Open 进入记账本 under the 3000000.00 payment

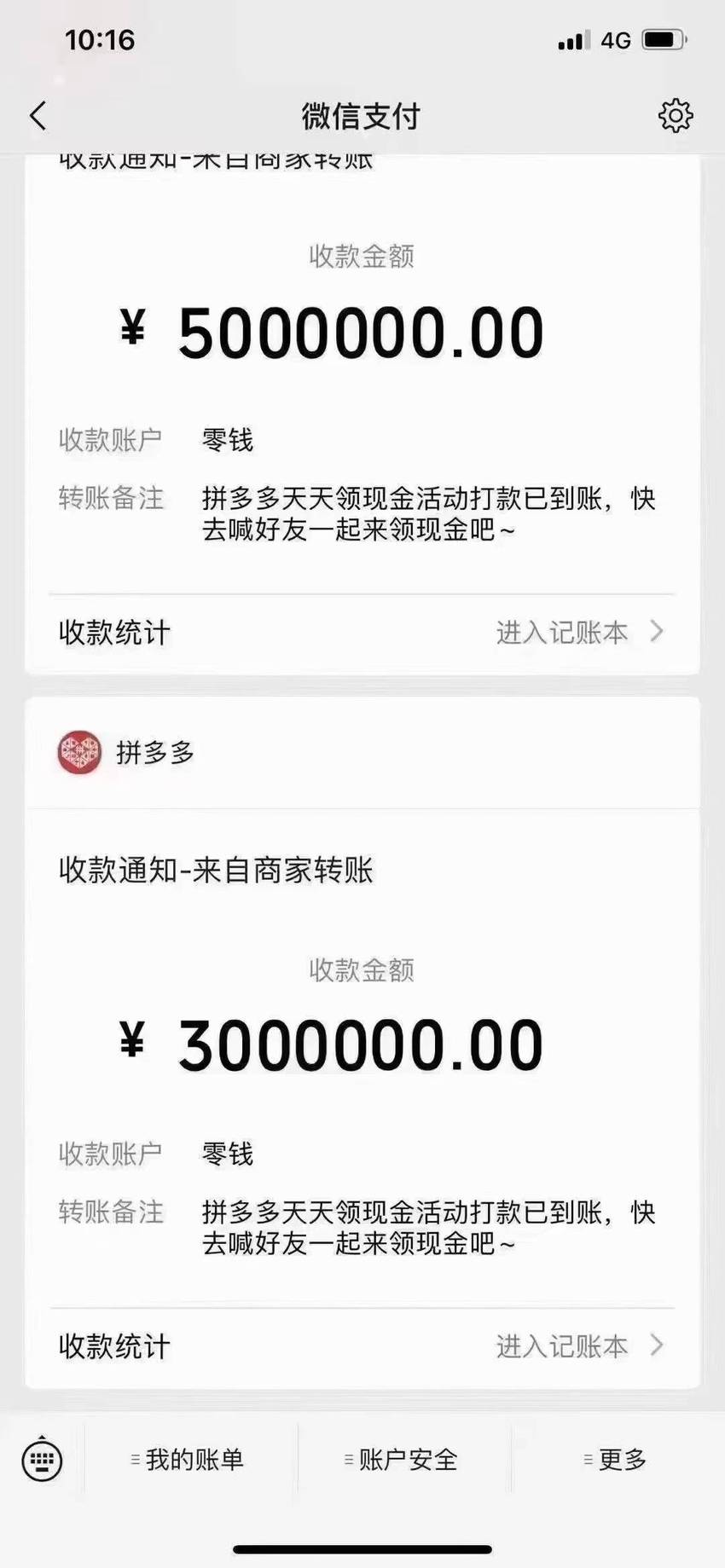580,1345
